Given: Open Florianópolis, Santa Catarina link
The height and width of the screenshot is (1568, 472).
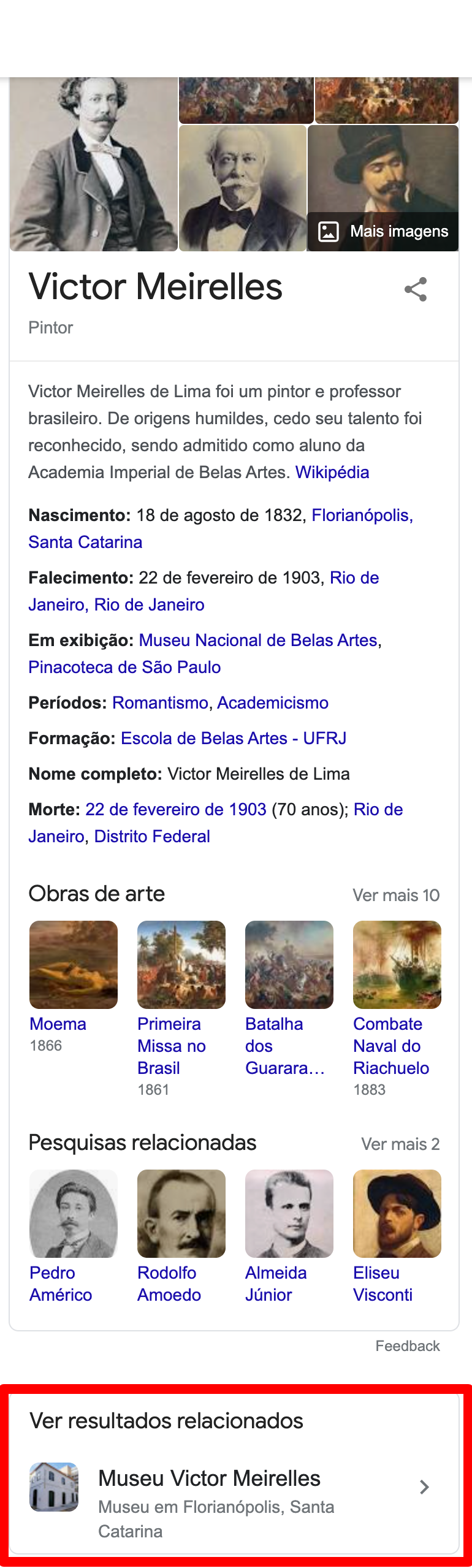Looking at the screenshot, I should click(362, 516).
